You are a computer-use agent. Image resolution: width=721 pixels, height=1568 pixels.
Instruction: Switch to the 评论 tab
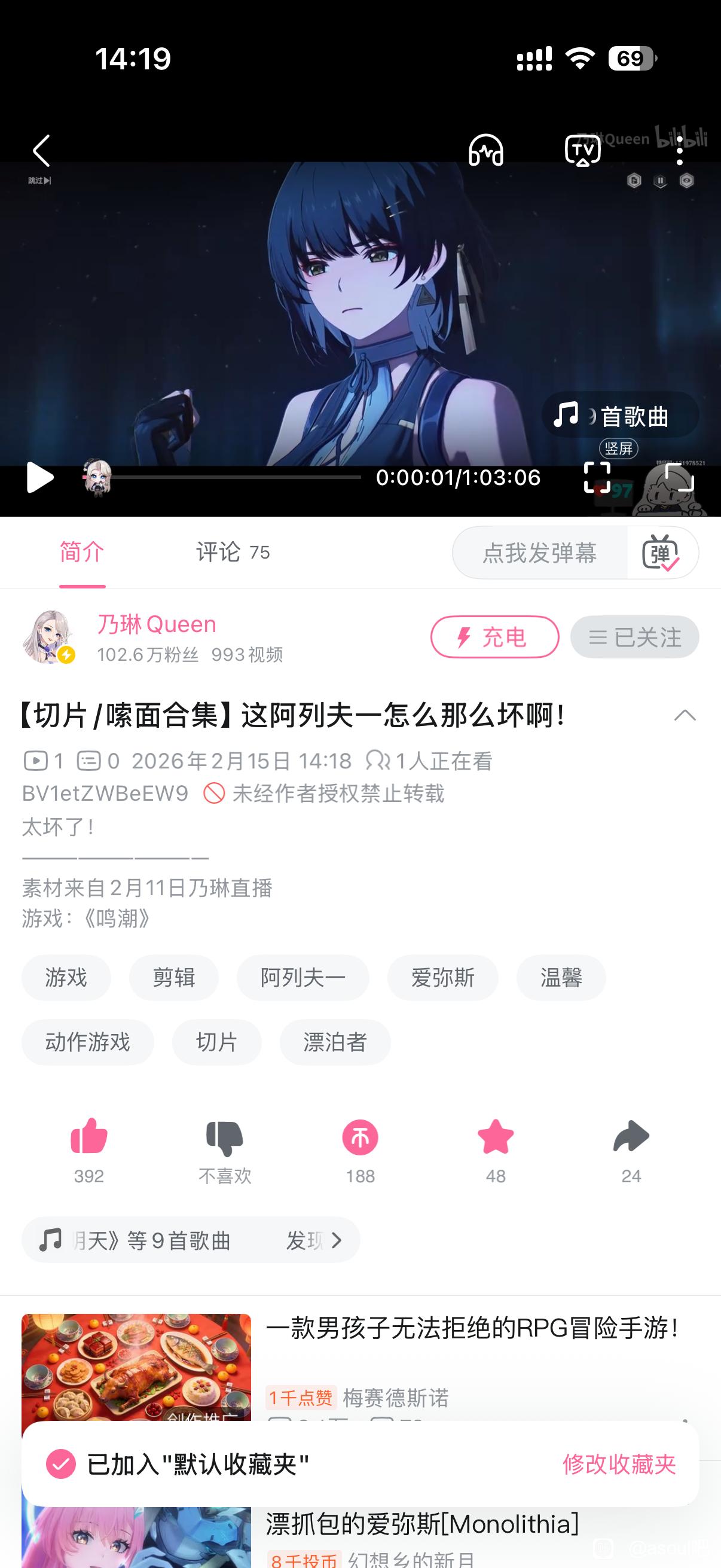232,552
